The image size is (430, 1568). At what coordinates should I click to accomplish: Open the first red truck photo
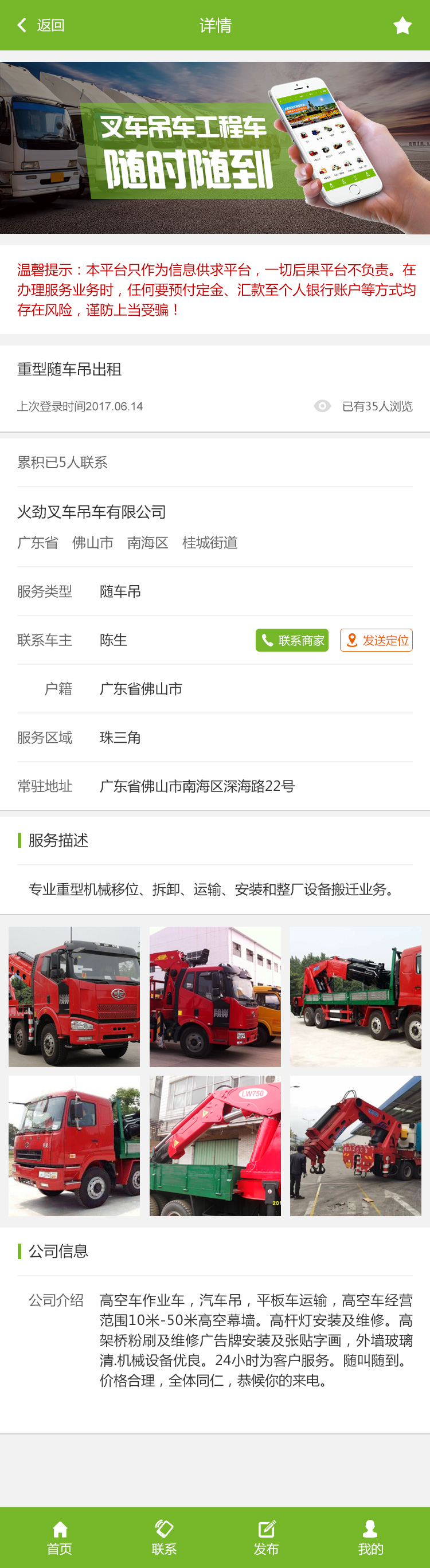(75, 997)
